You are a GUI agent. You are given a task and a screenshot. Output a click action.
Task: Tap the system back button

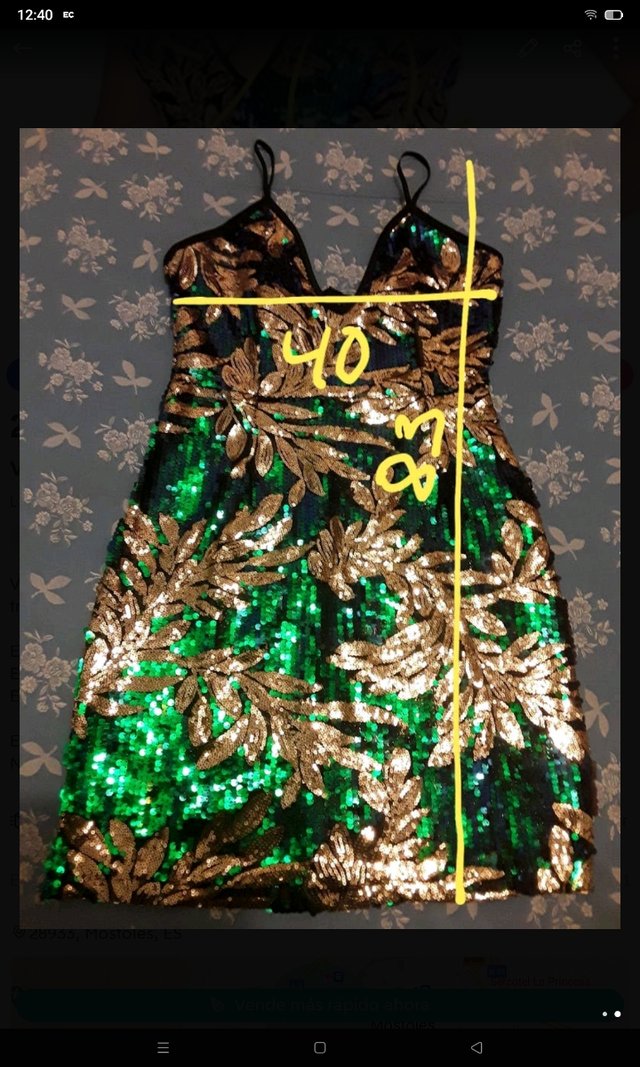(476, 1047)
